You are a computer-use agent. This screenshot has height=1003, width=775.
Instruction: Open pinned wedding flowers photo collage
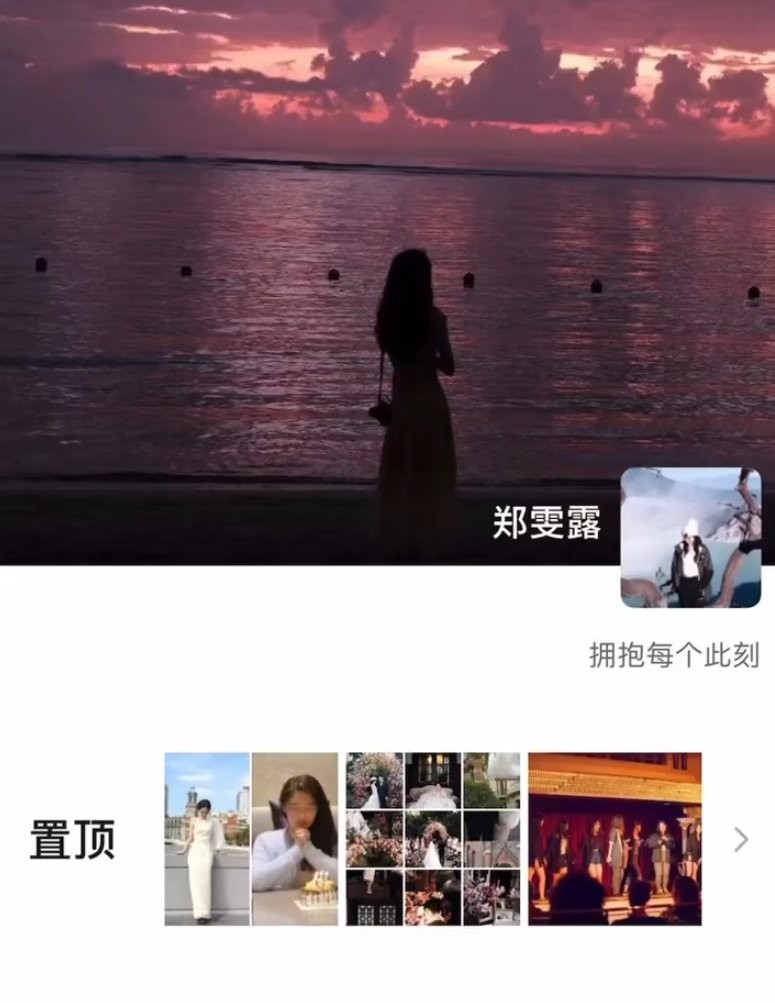pyautogui.click(x=433, y=838)
